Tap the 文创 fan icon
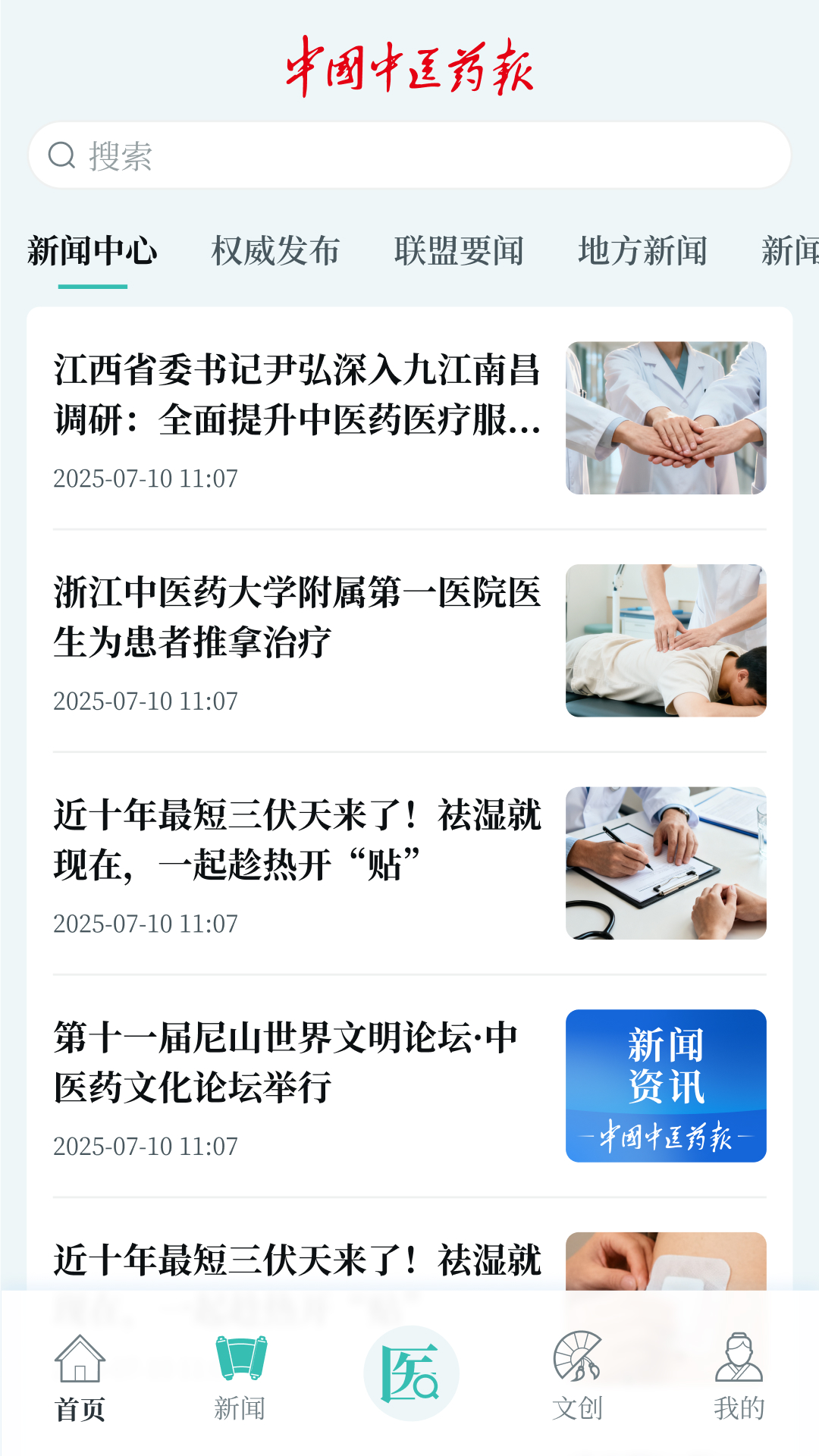This screenshot has height=1456, width=819. click(x=578, y=1357)
